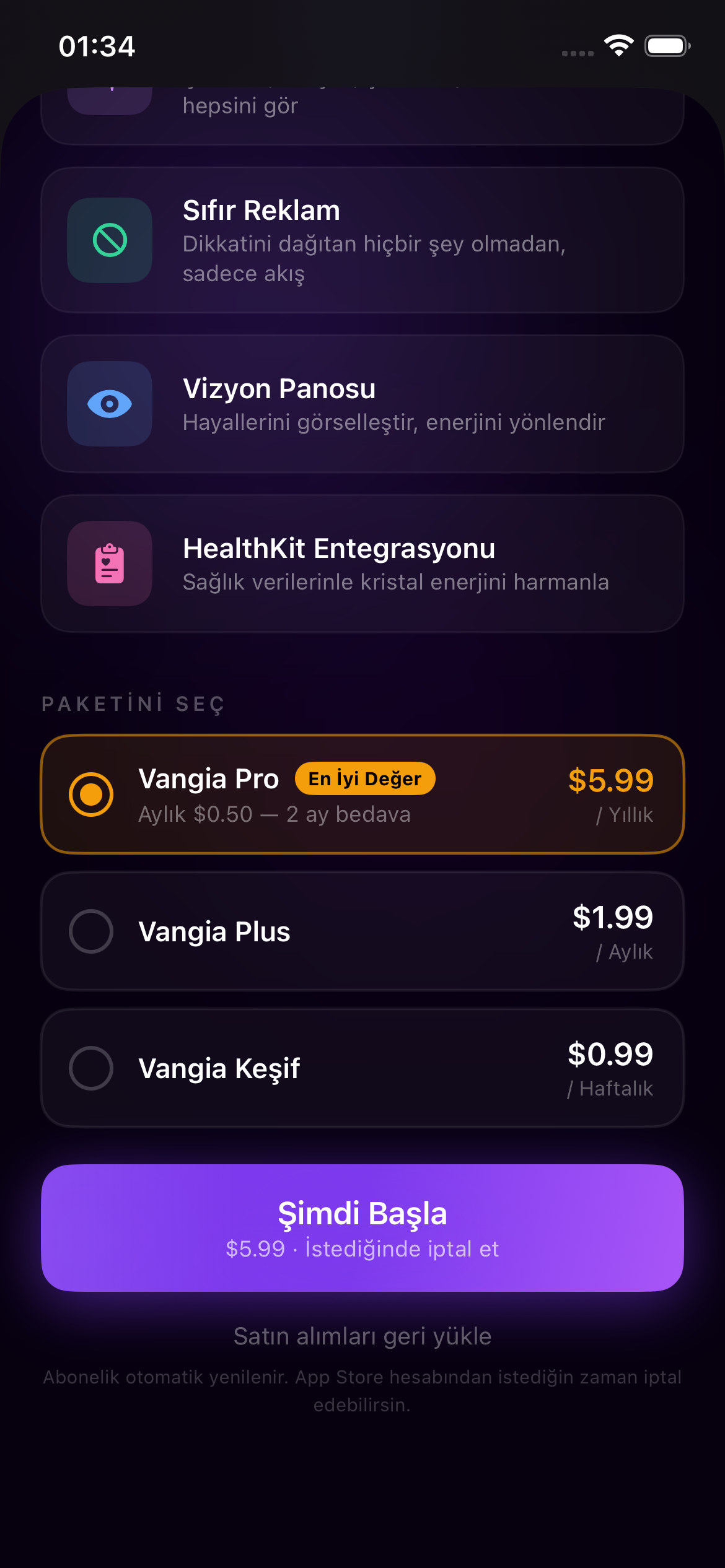Image resolution: width=725 pixels, height=1568 pixels.
Task: Choose the Vangia Plus monthly plan
Action: (362, 931)
